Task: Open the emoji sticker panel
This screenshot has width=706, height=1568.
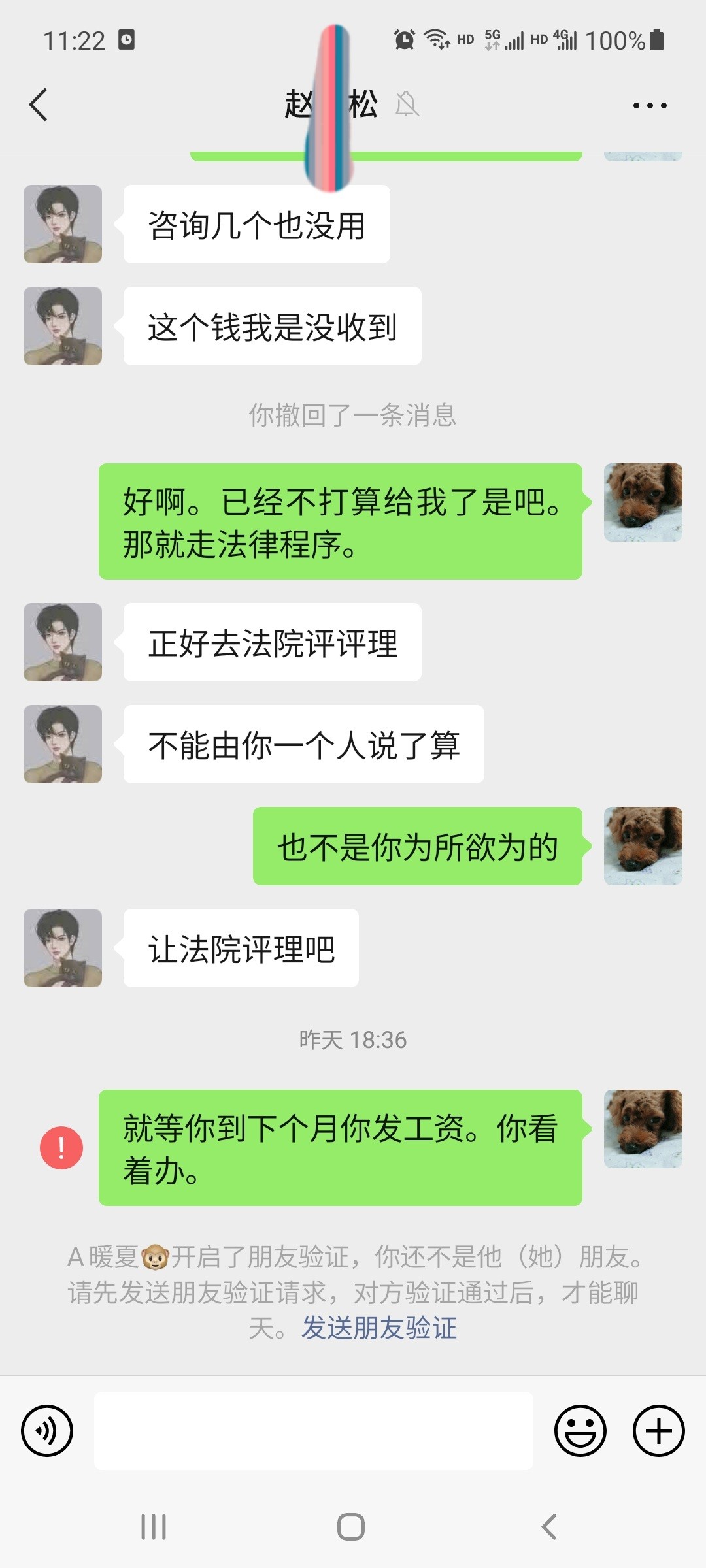Action: pos(580,1431)
